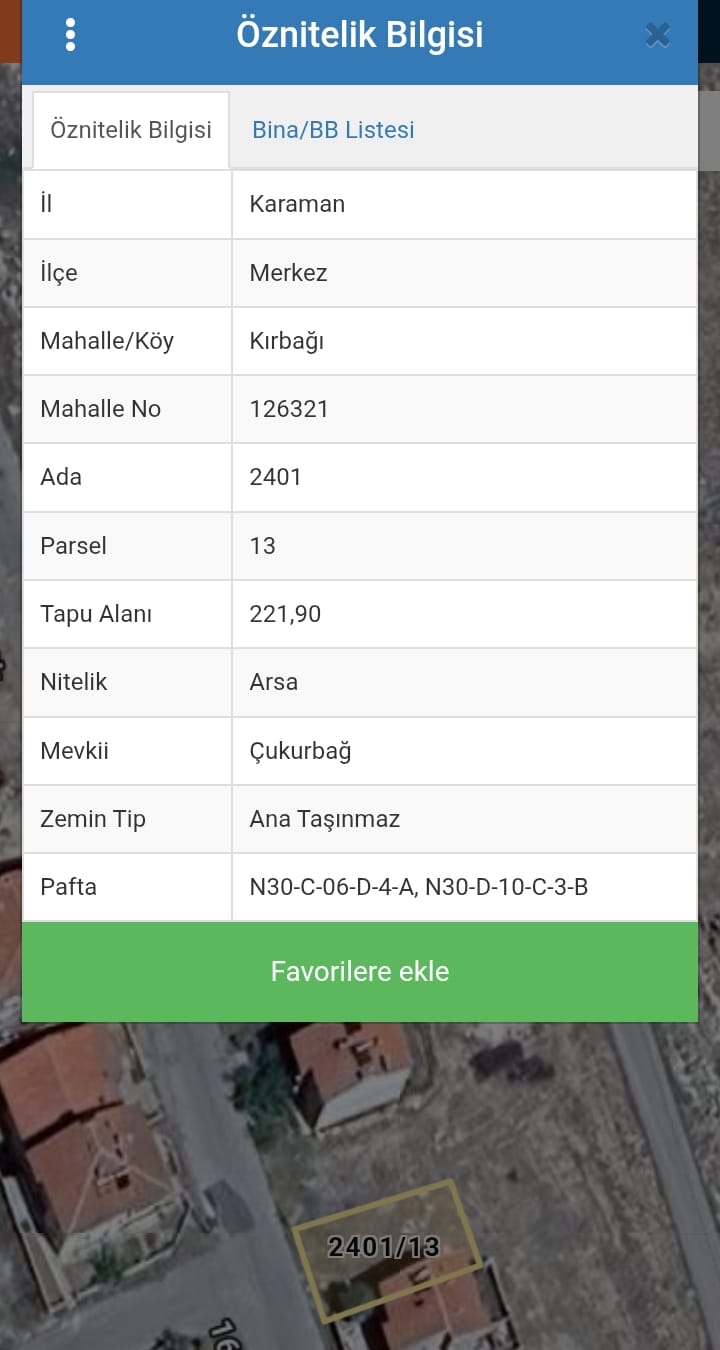Select the Mahalle No 126321 cell

289,408
